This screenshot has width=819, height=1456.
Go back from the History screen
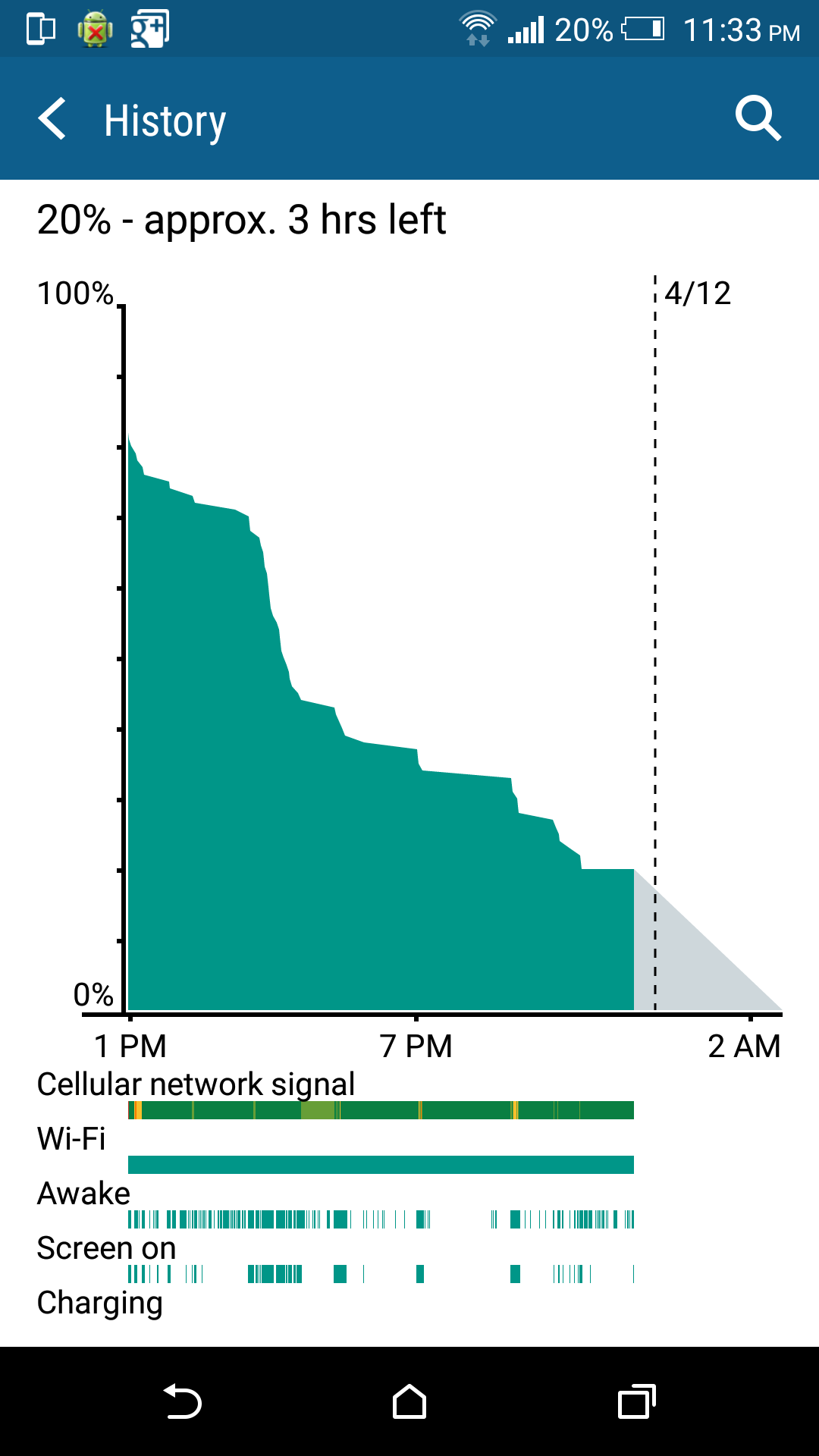tap(53, 119)
